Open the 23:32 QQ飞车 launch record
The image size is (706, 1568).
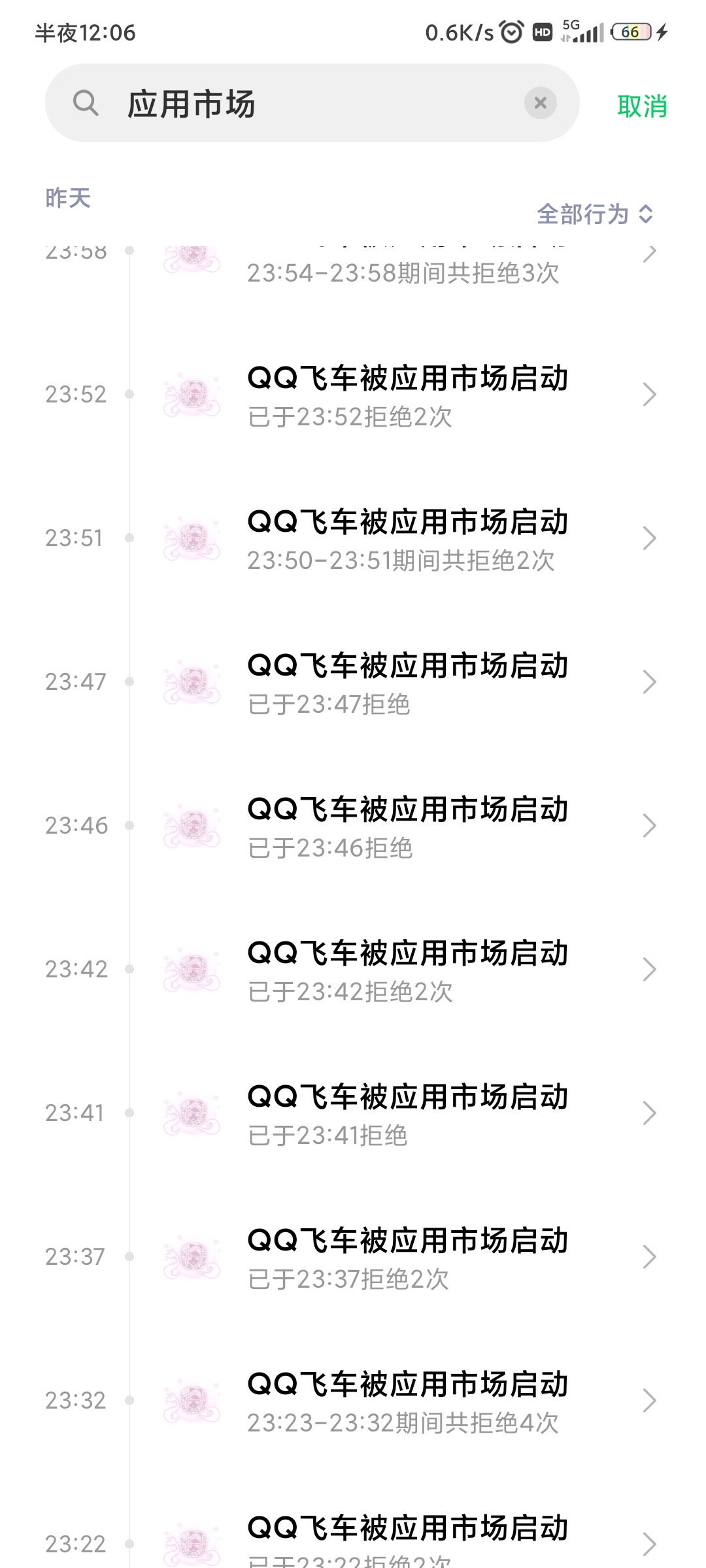tap(408, 1401)
